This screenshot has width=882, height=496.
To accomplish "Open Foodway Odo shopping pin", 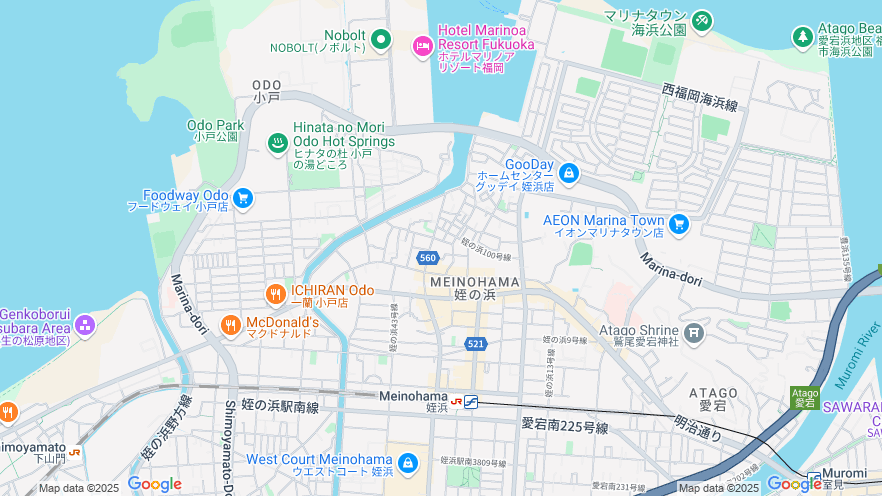I will point(243,197).
